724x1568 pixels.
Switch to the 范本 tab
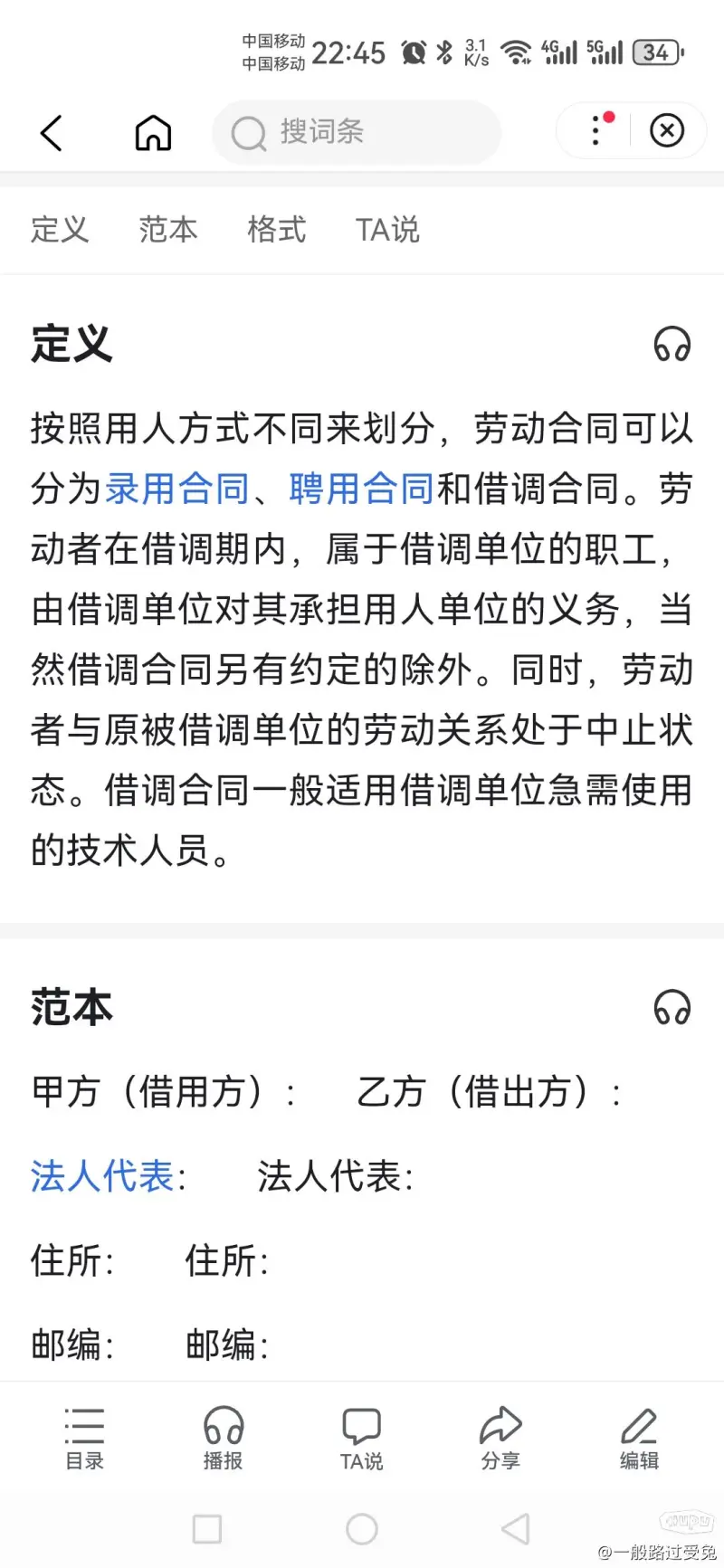pyautogui.click(x=168, y=230)
